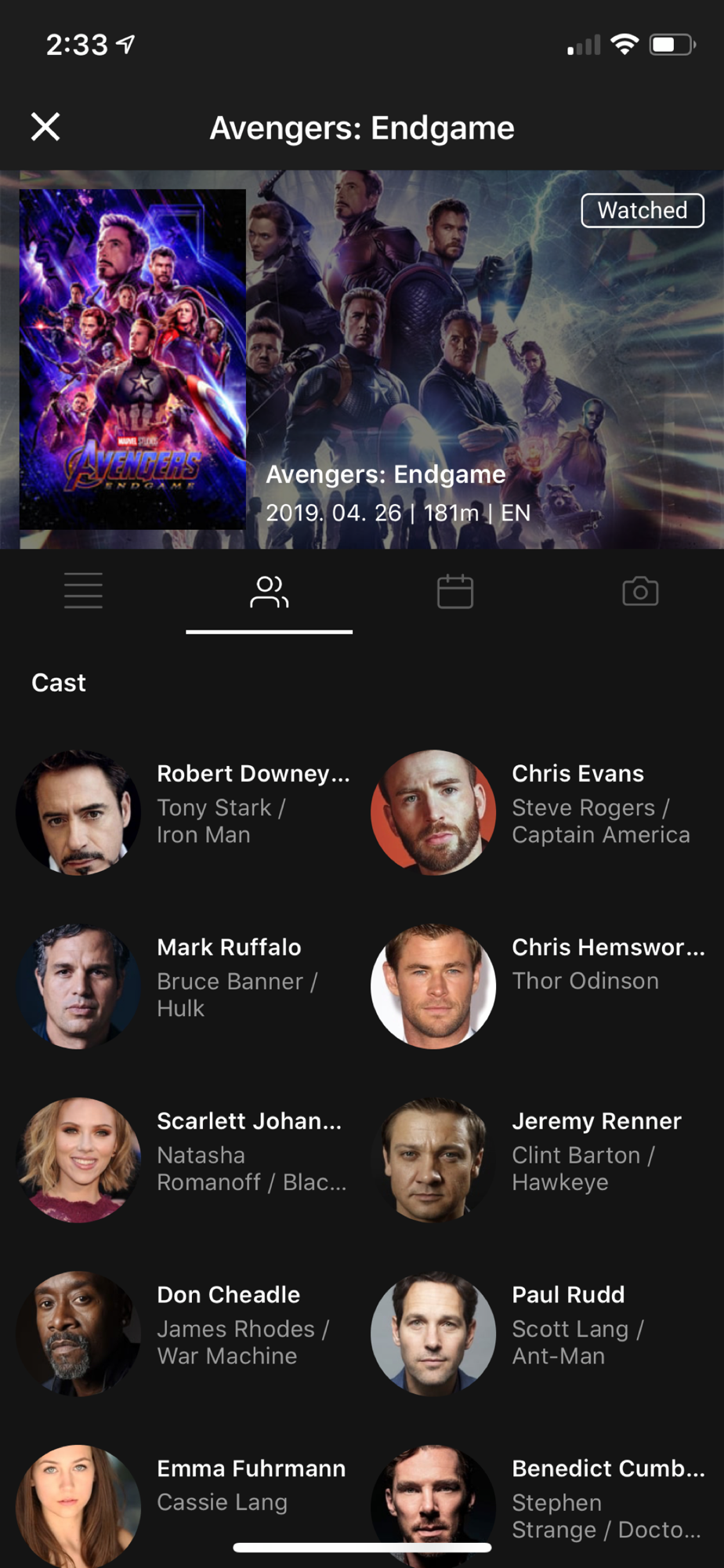Switch to the photos camera tab
The height and width of the screenshot is (1568, 724).
coord(640,591)
